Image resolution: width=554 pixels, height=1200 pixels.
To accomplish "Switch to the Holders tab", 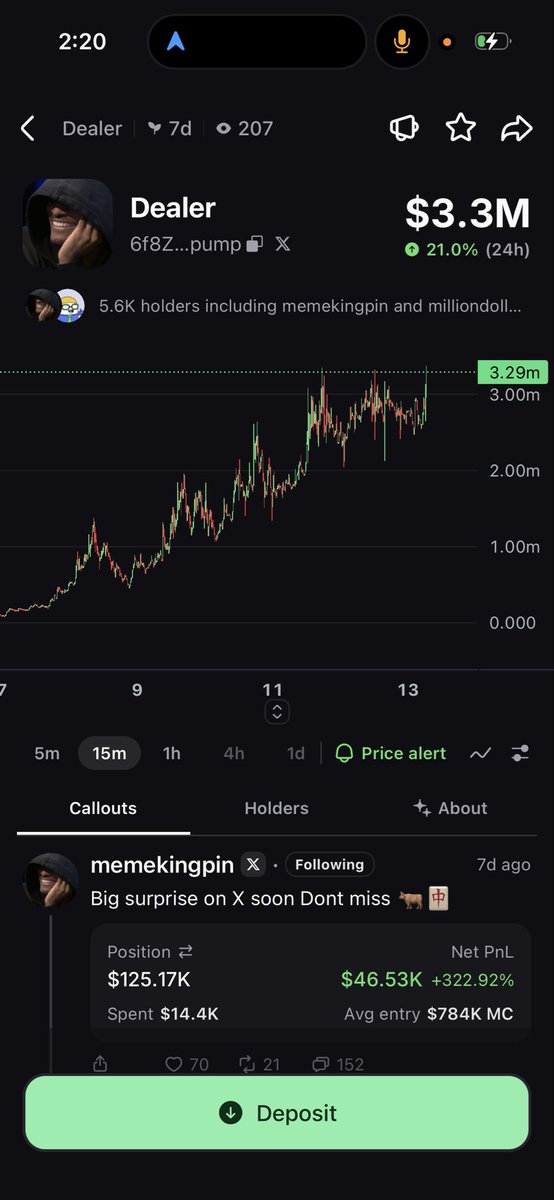I will point(276,808).
